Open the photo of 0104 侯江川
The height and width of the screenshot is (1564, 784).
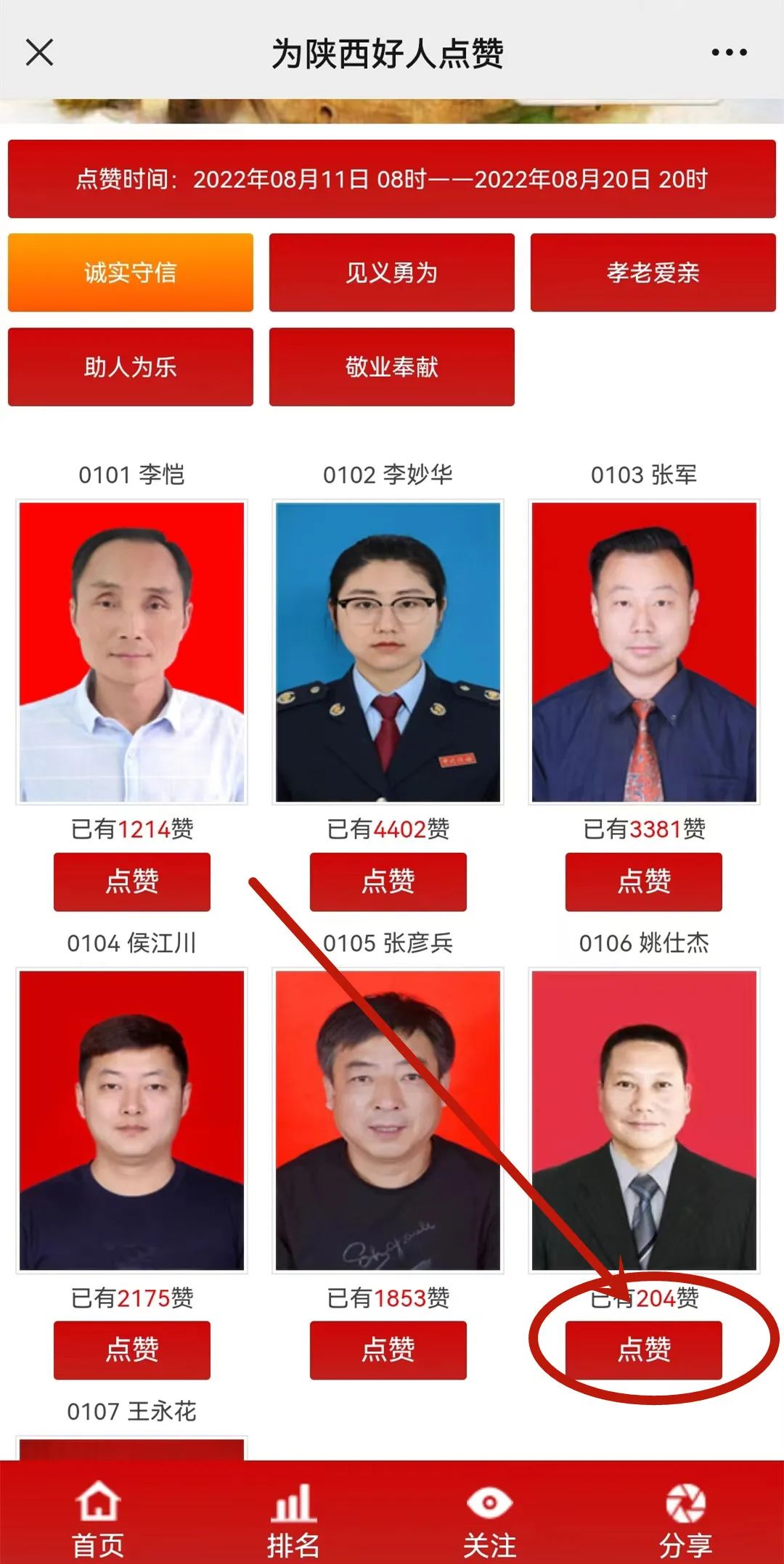[131, 1120]
